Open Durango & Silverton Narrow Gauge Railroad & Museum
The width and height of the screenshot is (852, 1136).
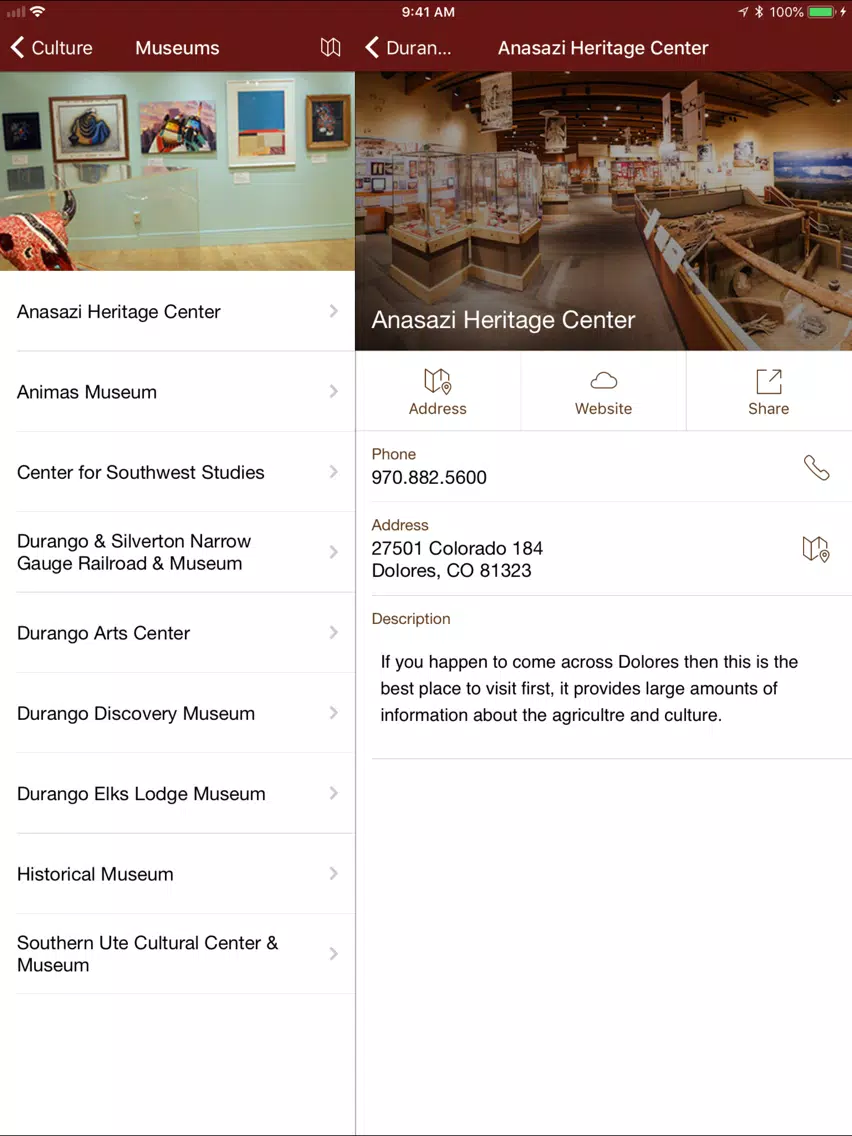tap(177, 552)
